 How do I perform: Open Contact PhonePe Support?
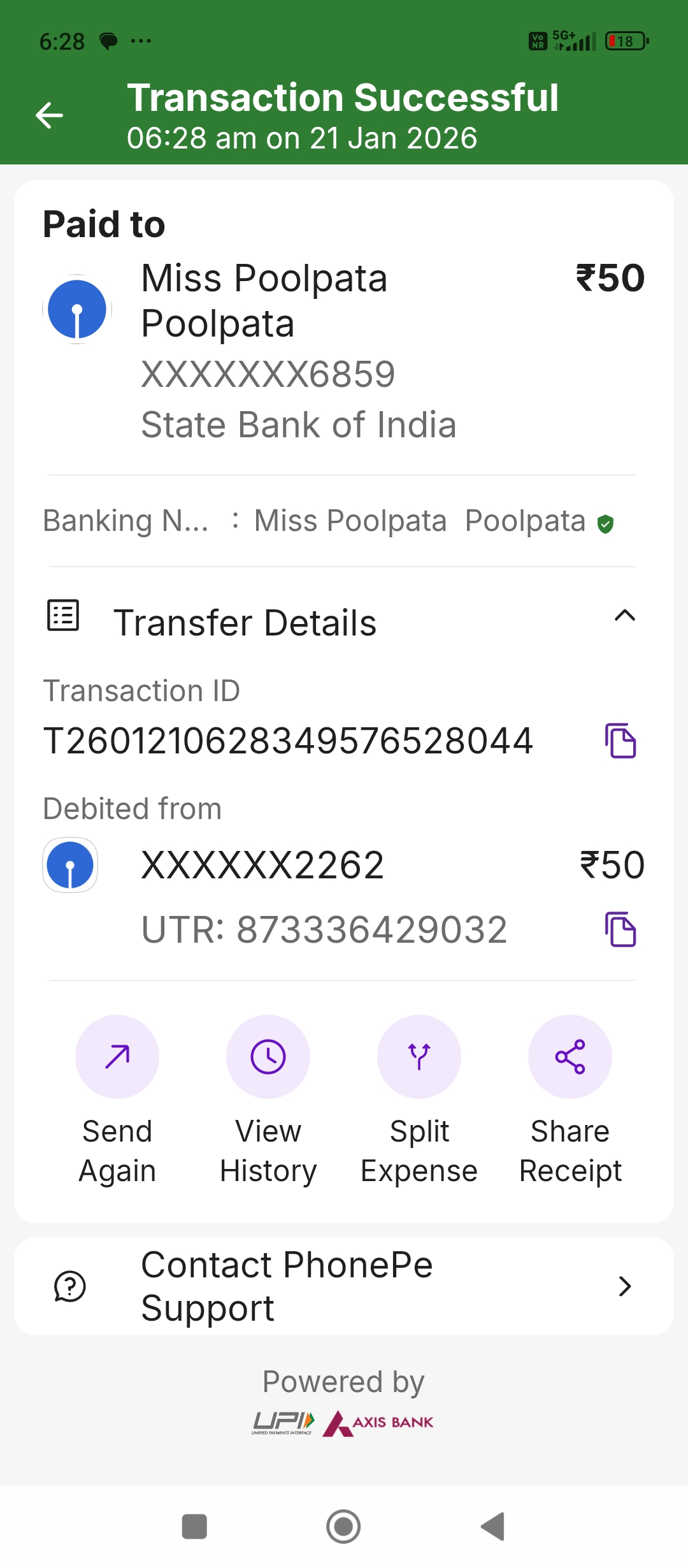[x=344, y=1286]
